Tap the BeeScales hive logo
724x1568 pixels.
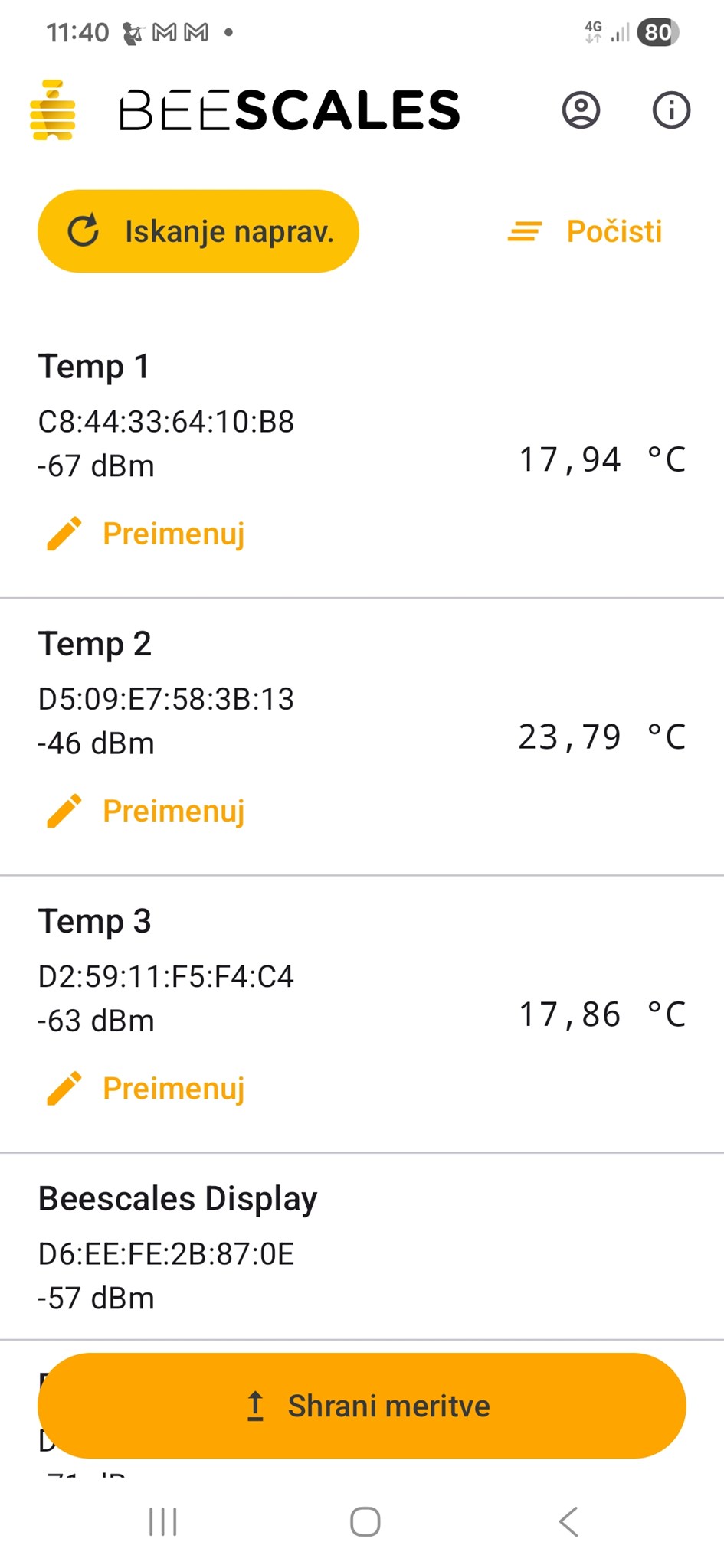coord(52,109)
